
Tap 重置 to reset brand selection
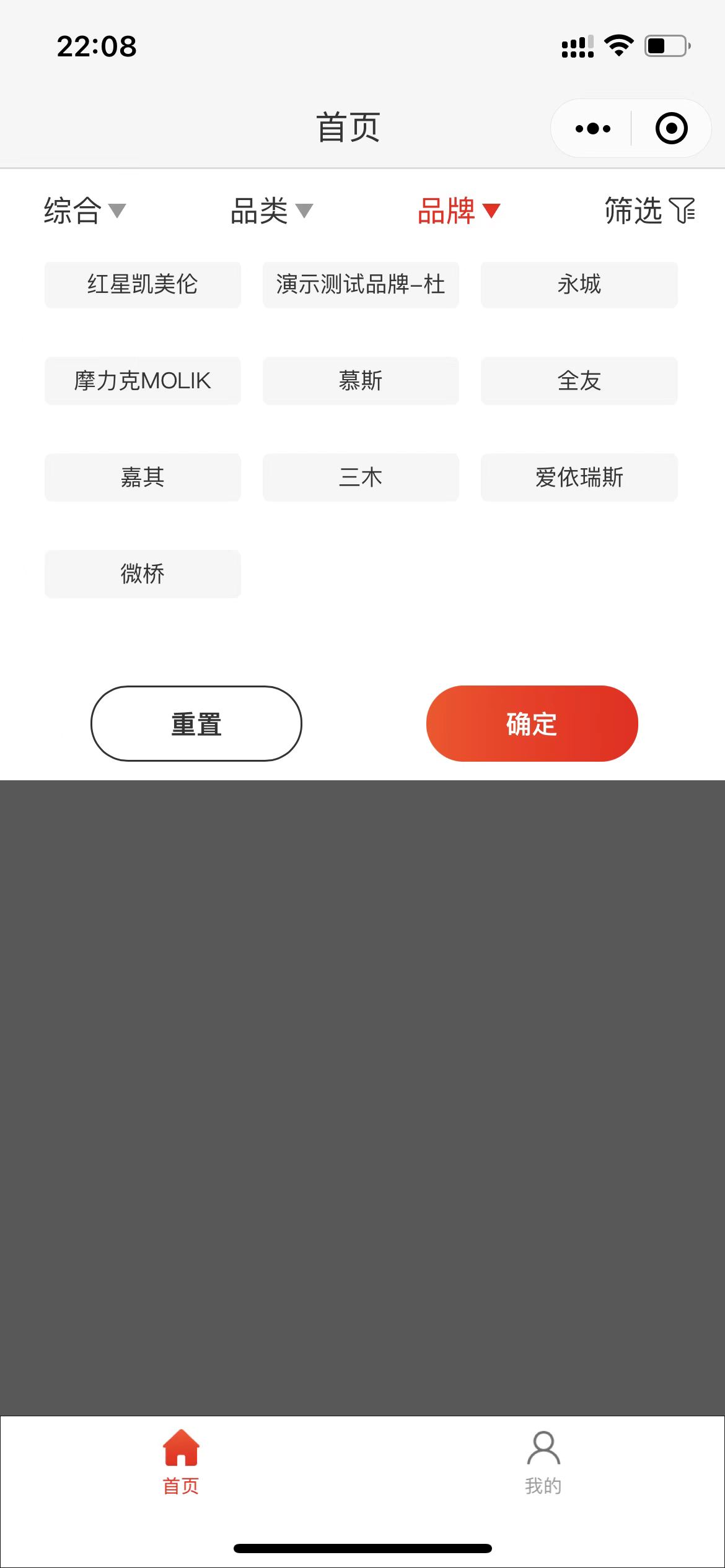pos(196,723)
